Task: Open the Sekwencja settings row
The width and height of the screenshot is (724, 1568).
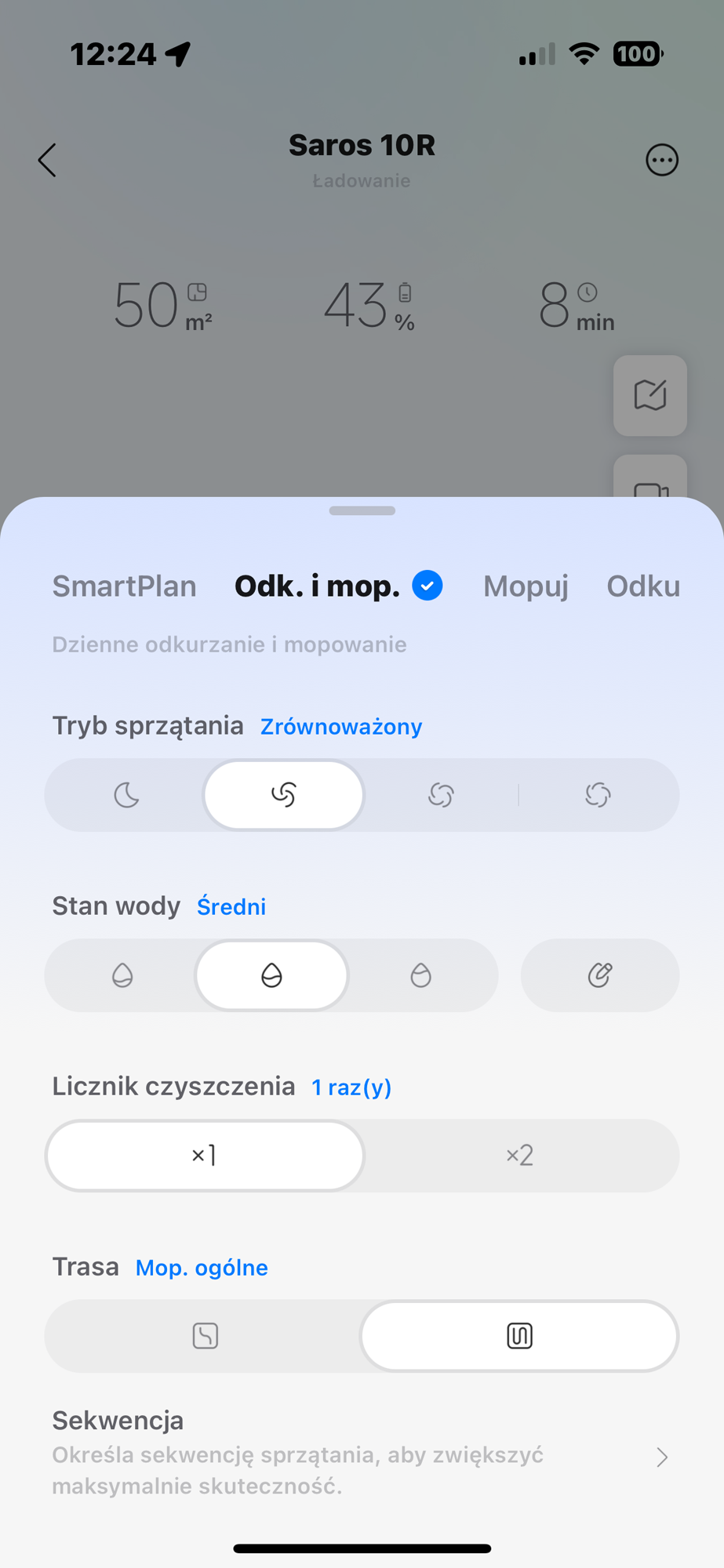Action: 361,1455
